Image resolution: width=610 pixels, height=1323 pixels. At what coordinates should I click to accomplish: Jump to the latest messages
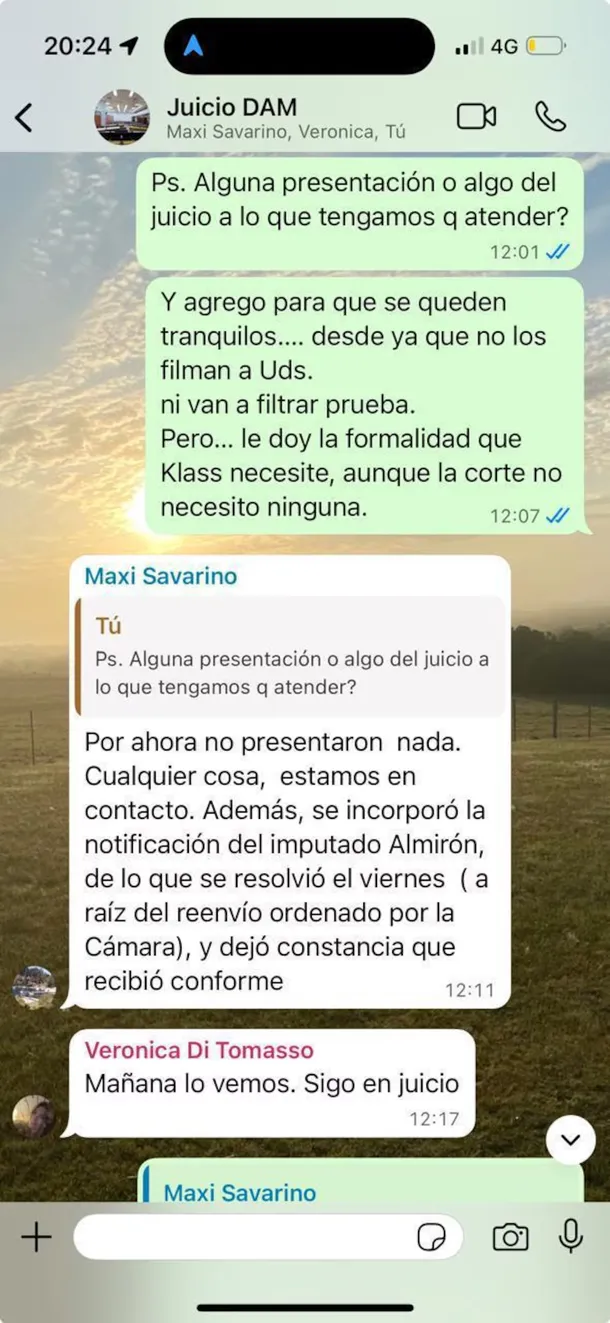[571, 1140]
